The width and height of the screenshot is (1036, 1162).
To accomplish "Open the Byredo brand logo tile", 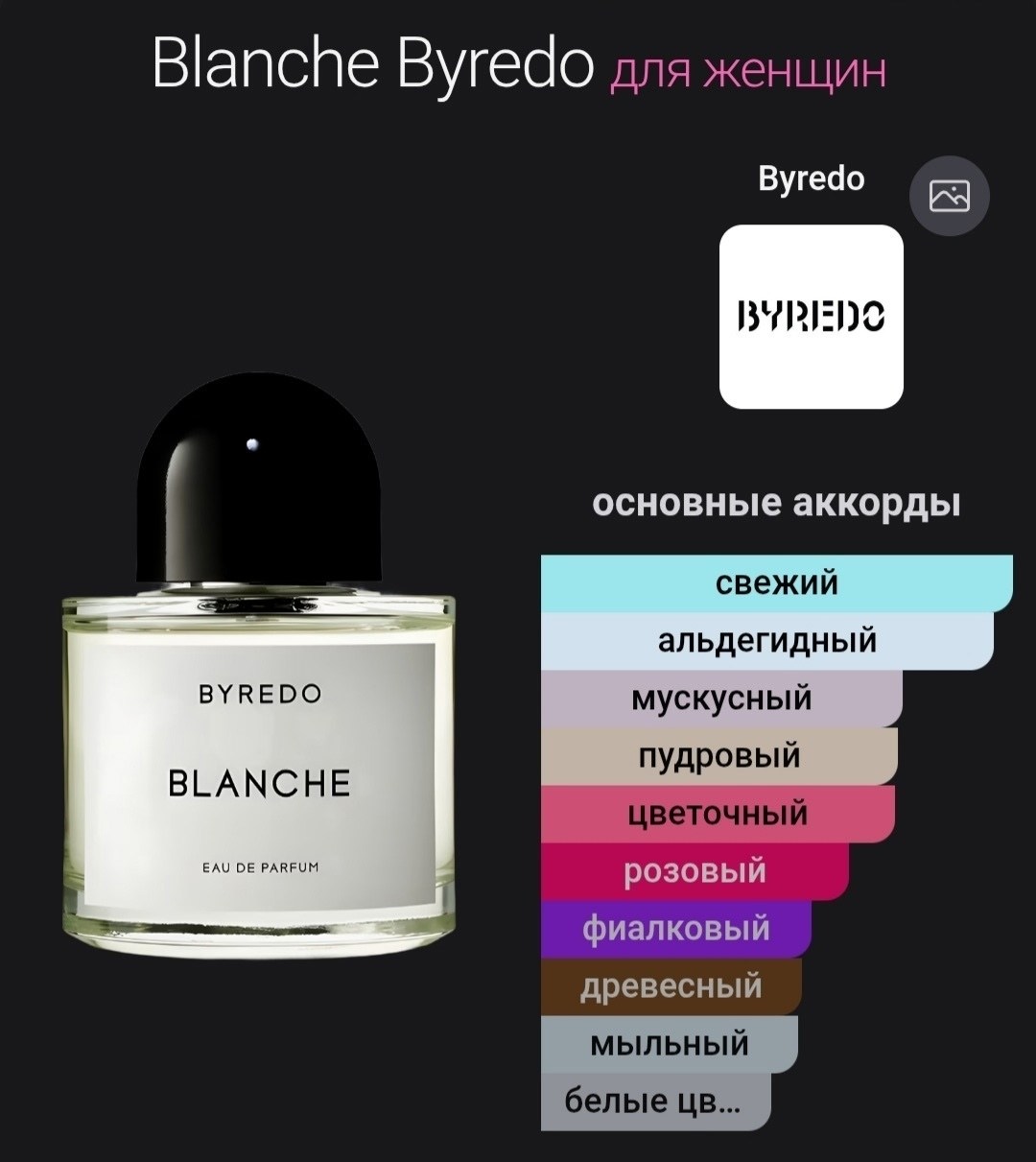I will 812,317.
